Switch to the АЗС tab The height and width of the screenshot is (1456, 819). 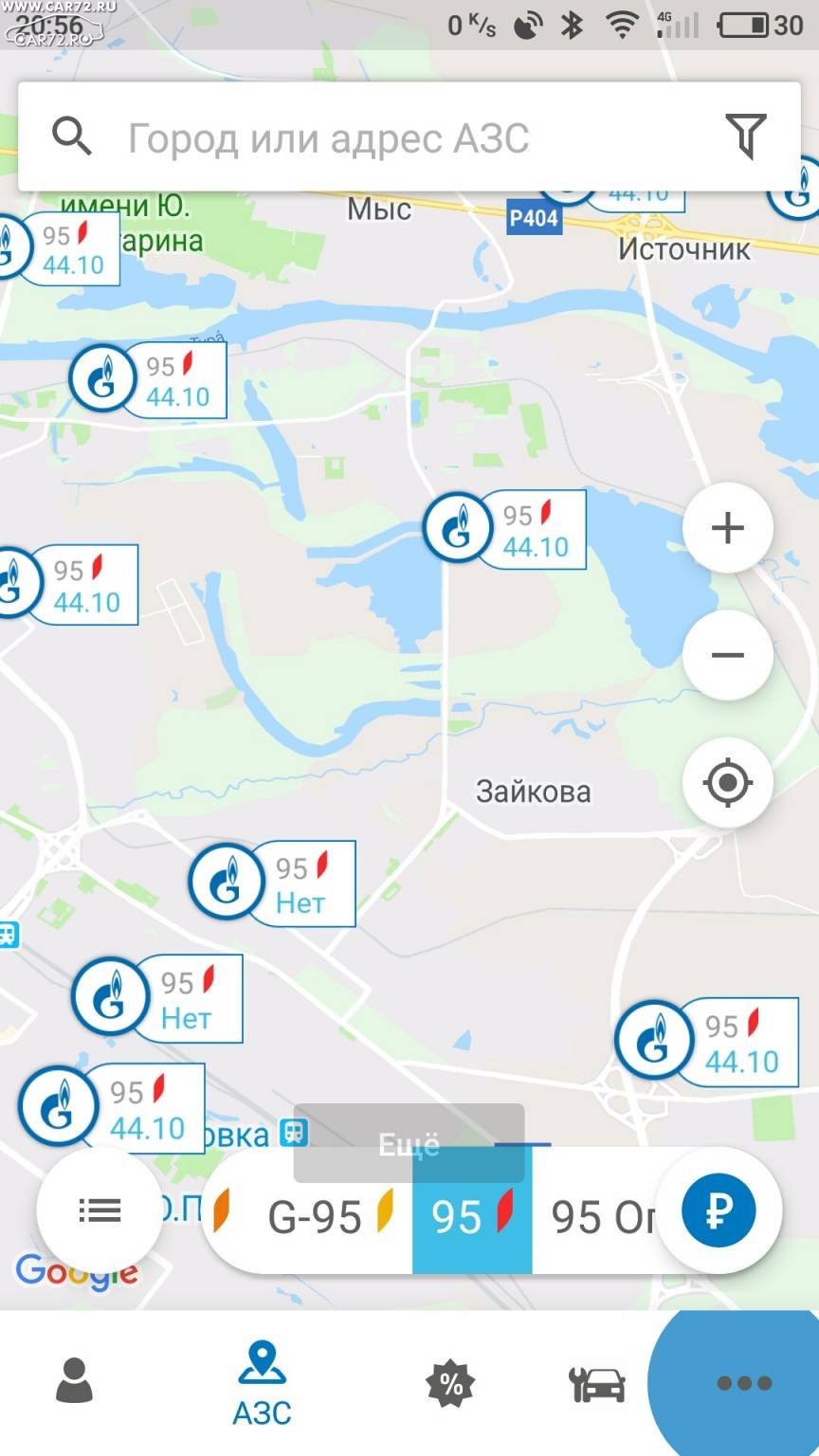262,1384
